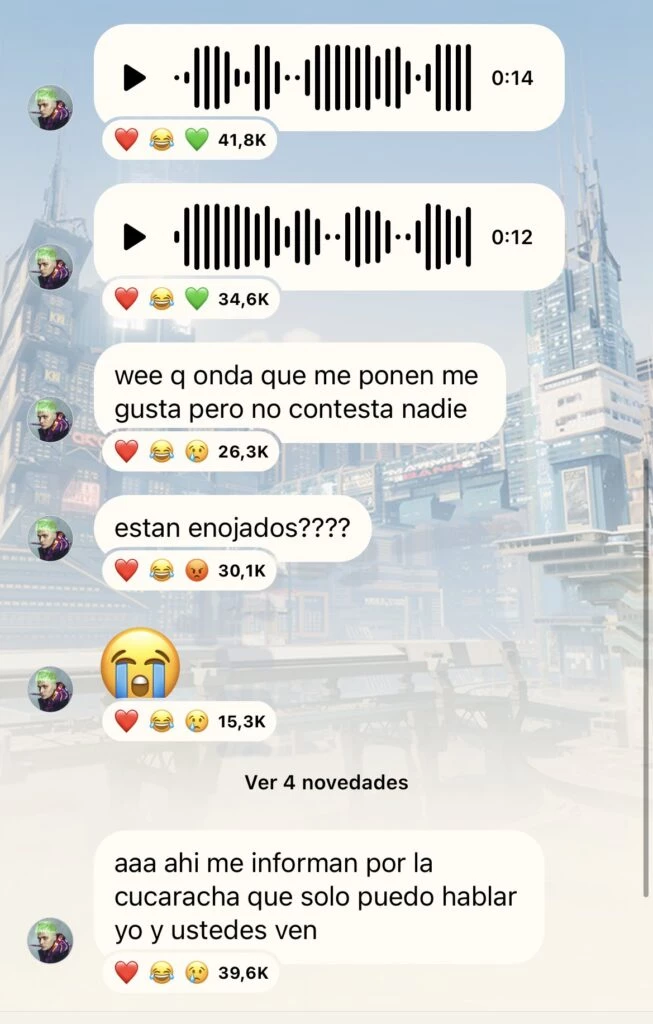Play the 0:12 voice message
653x1024 pixels.
coord(134,237)
